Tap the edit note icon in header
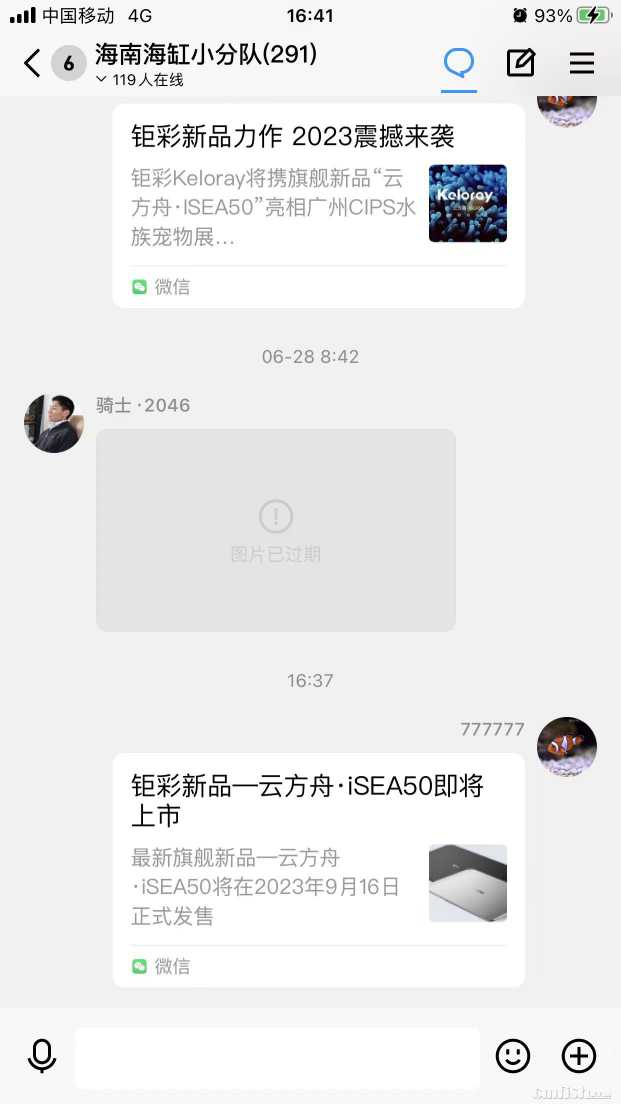This screenshot has height=1104, width=621. pyautogui.click(x=520, y=63)
